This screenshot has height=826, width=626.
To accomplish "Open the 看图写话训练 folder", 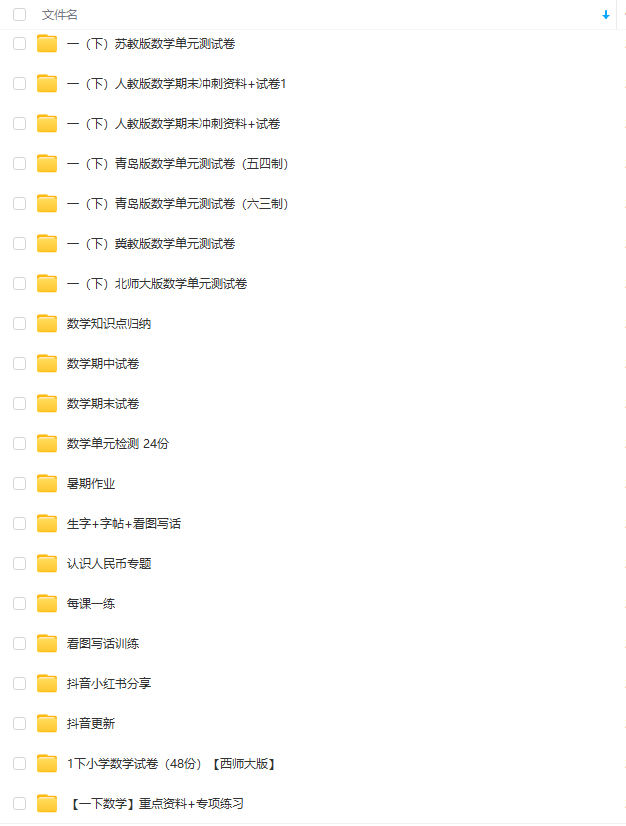I will tap(102, 644).
